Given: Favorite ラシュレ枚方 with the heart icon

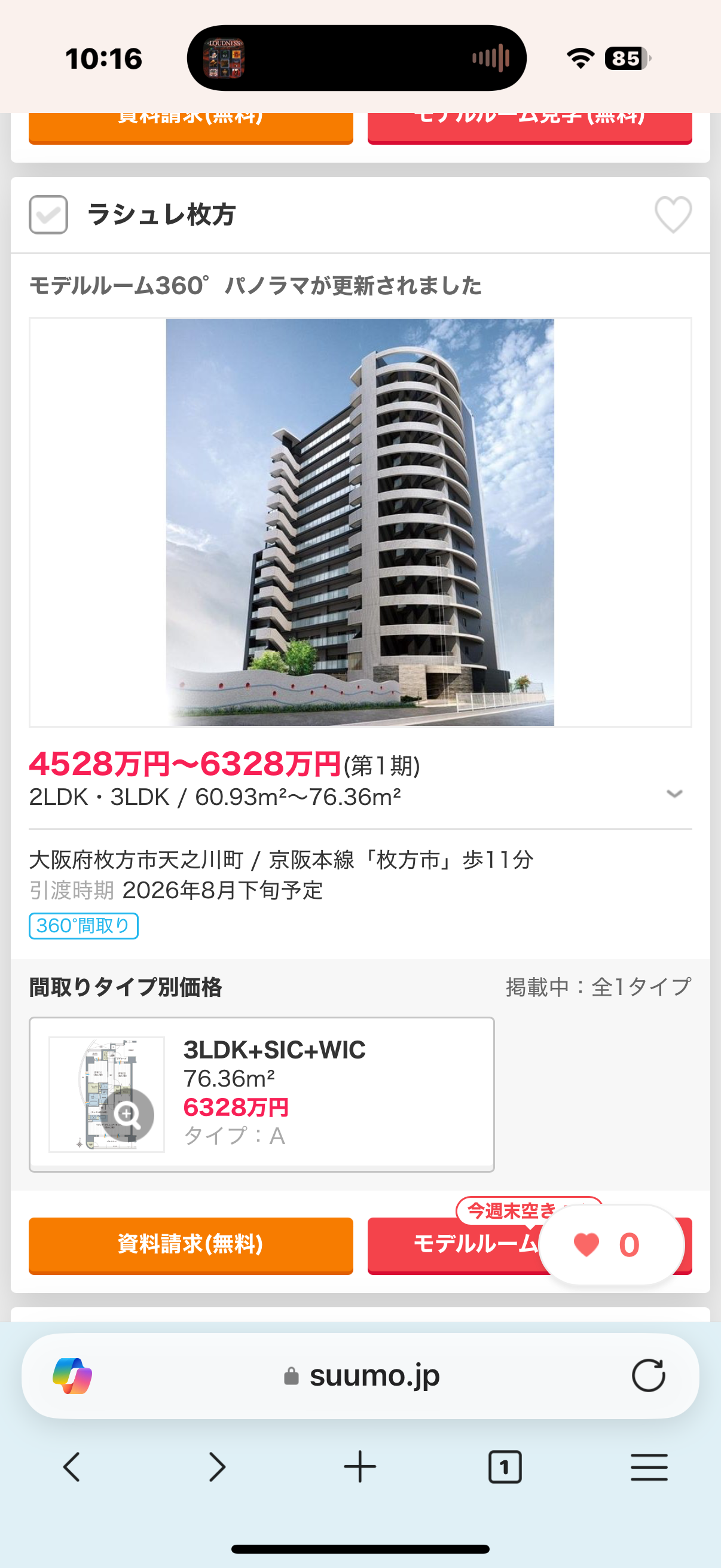Looking at the screenshot, I should 673,214.
